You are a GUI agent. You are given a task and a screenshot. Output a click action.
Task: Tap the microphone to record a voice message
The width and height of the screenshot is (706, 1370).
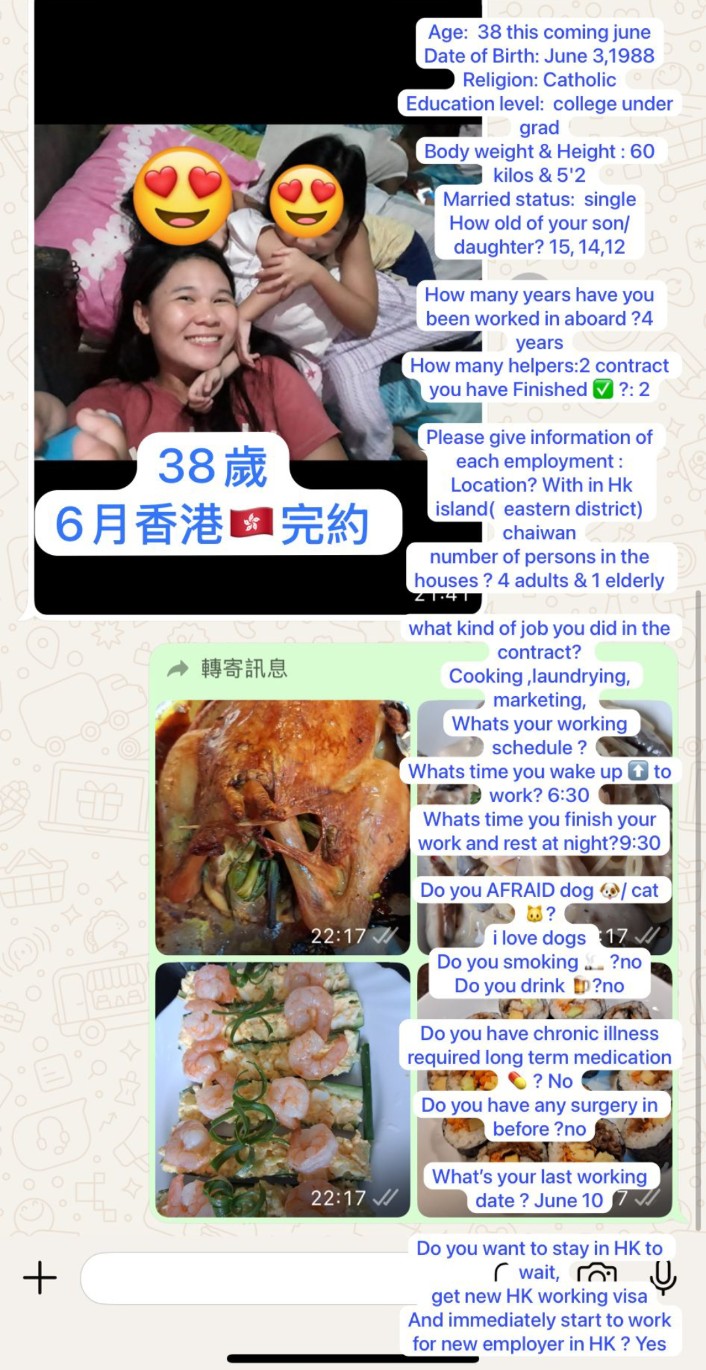click(x=662, y=1277)
